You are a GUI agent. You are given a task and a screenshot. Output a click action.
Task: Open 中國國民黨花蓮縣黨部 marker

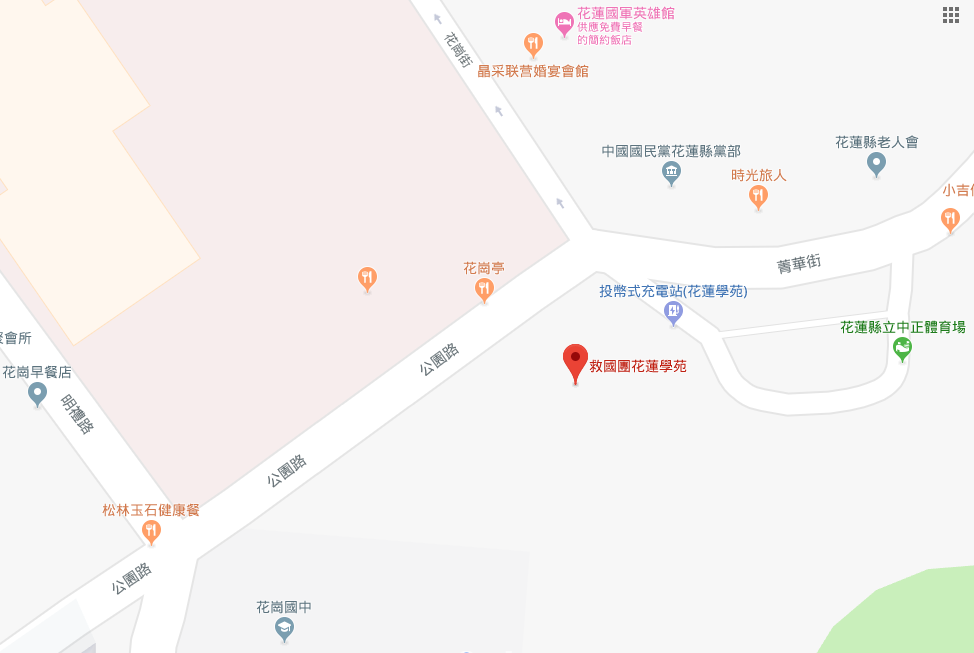pos(671,173)
